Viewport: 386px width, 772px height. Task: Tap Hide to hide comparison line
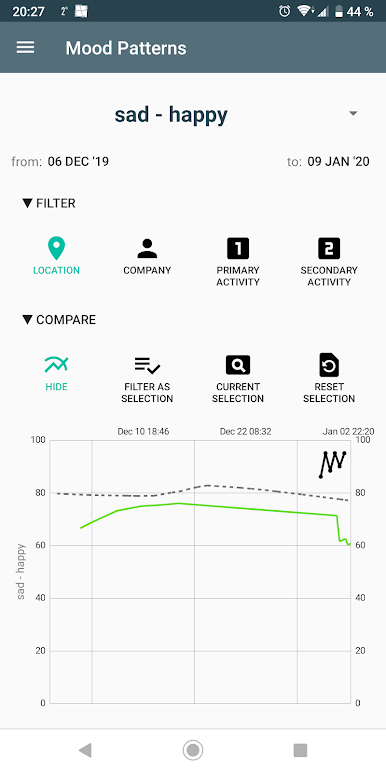click(56, 373)
